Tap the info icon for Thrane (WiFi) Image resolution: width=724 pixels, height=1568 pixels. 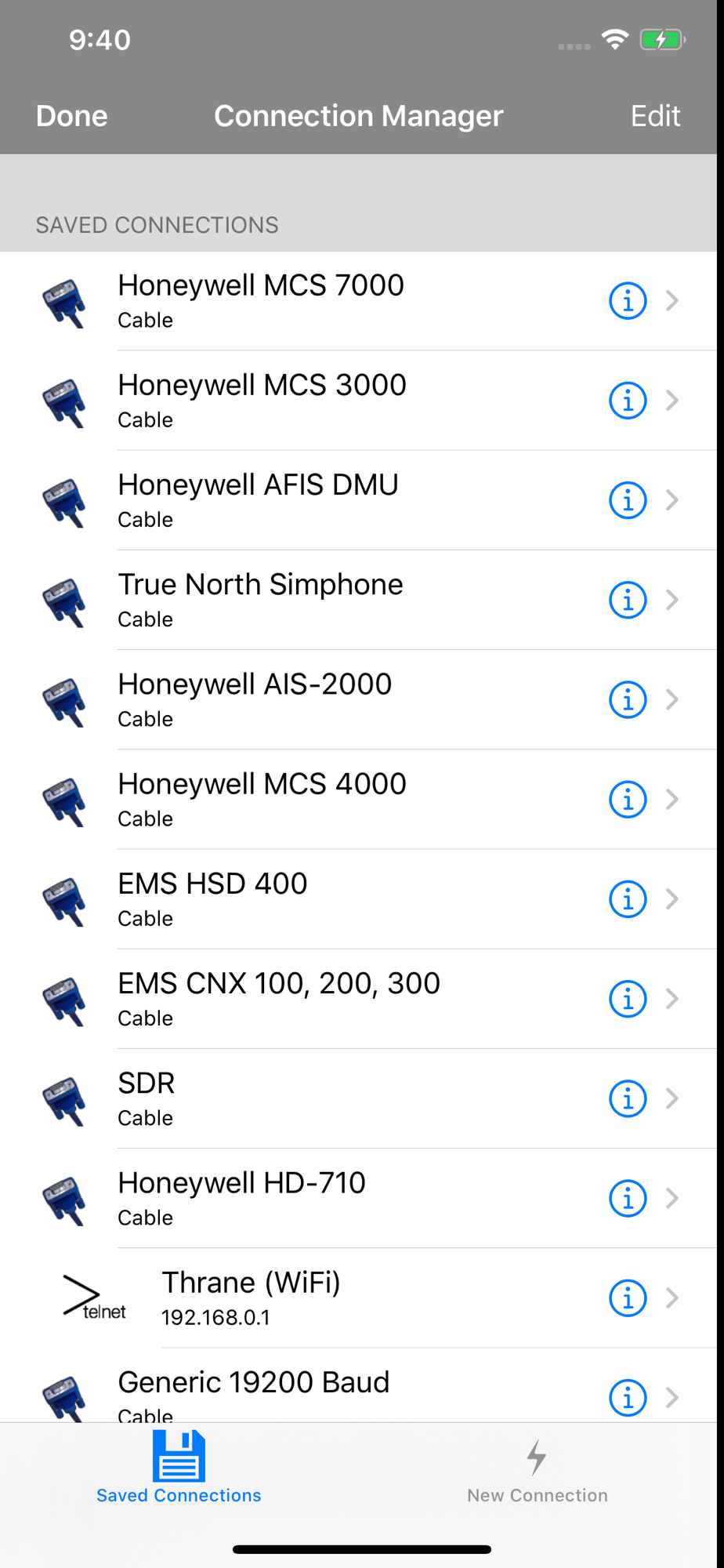628,1298
